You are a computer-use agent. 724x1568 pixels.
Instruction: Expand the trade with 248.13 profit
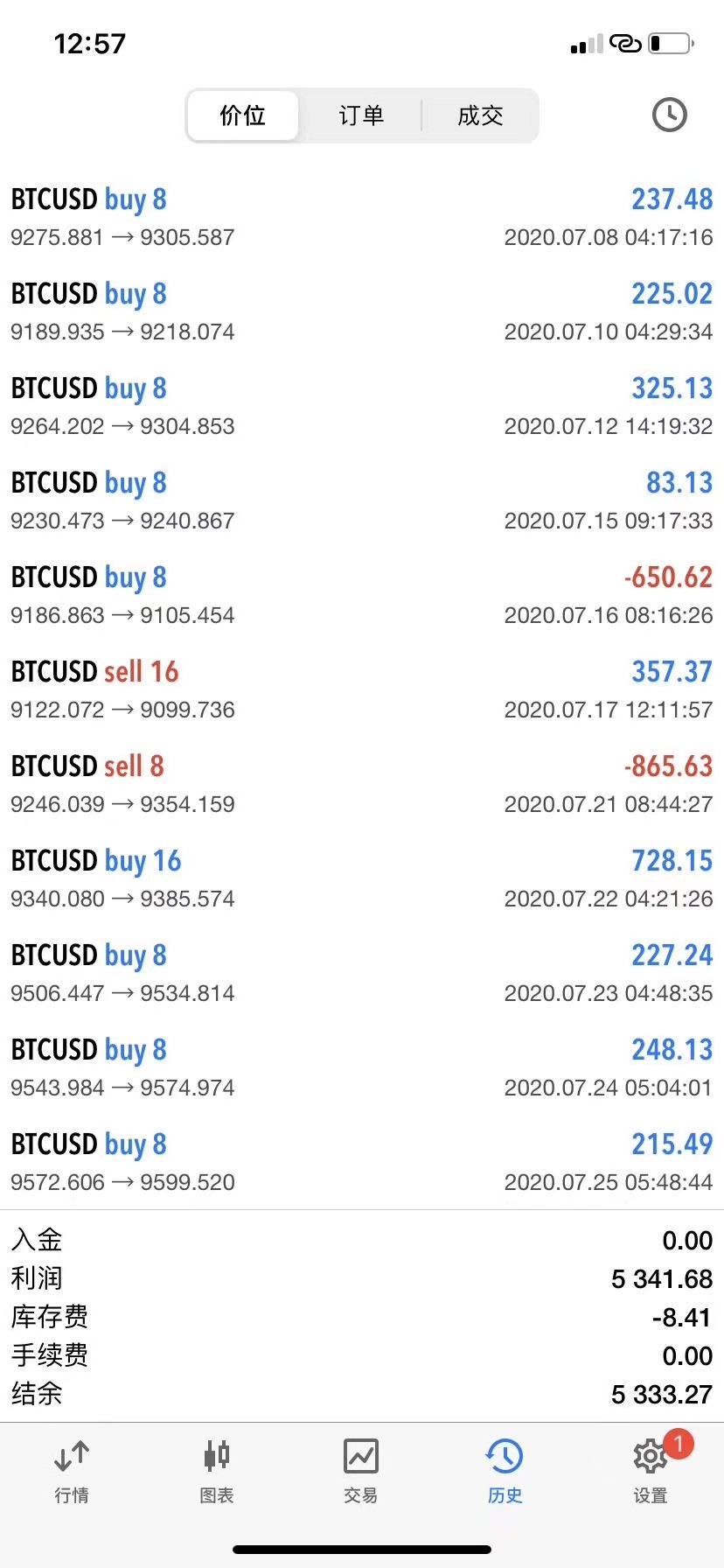[361, 1067]
